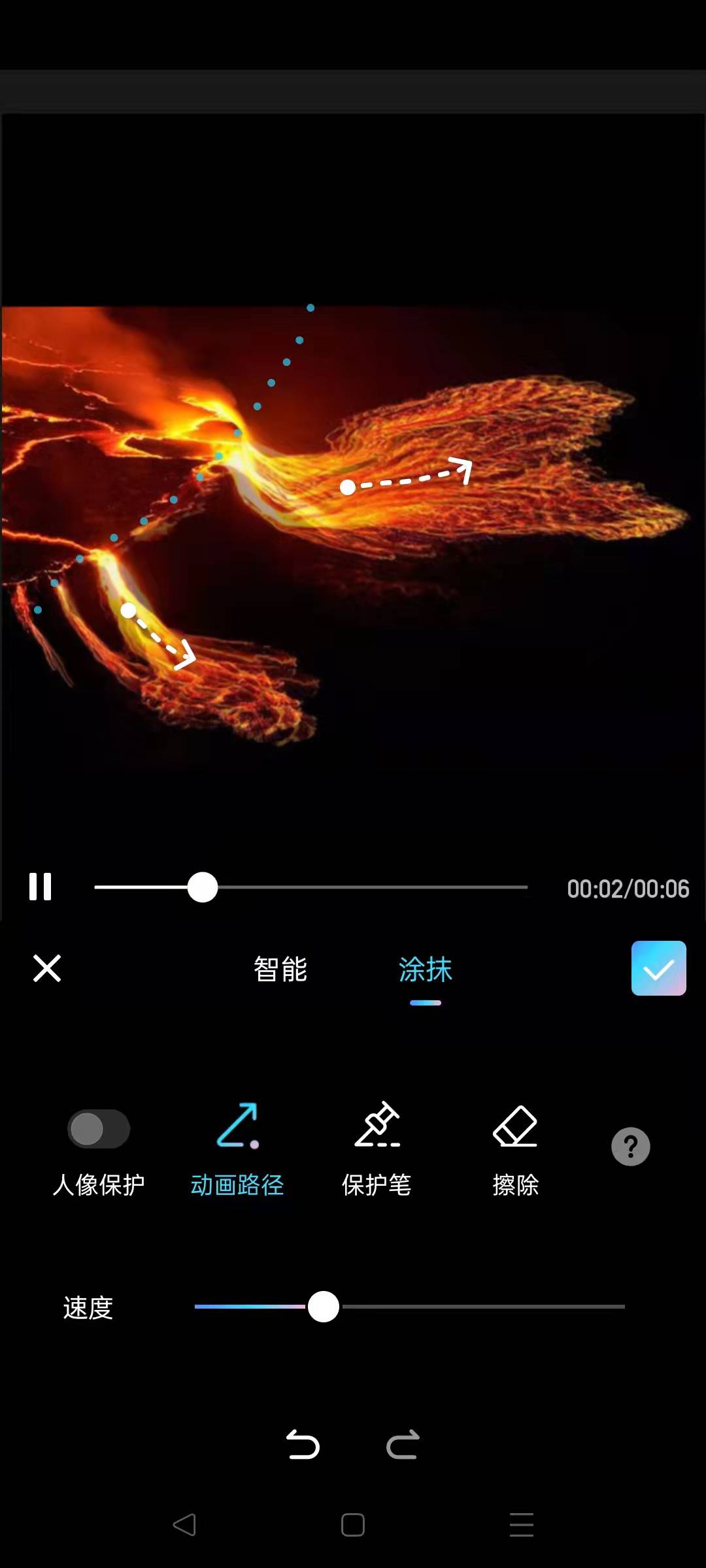Tap the Android home square button
The height and width of the screenshot is (1568, 706).
[x=352, y=1526]
